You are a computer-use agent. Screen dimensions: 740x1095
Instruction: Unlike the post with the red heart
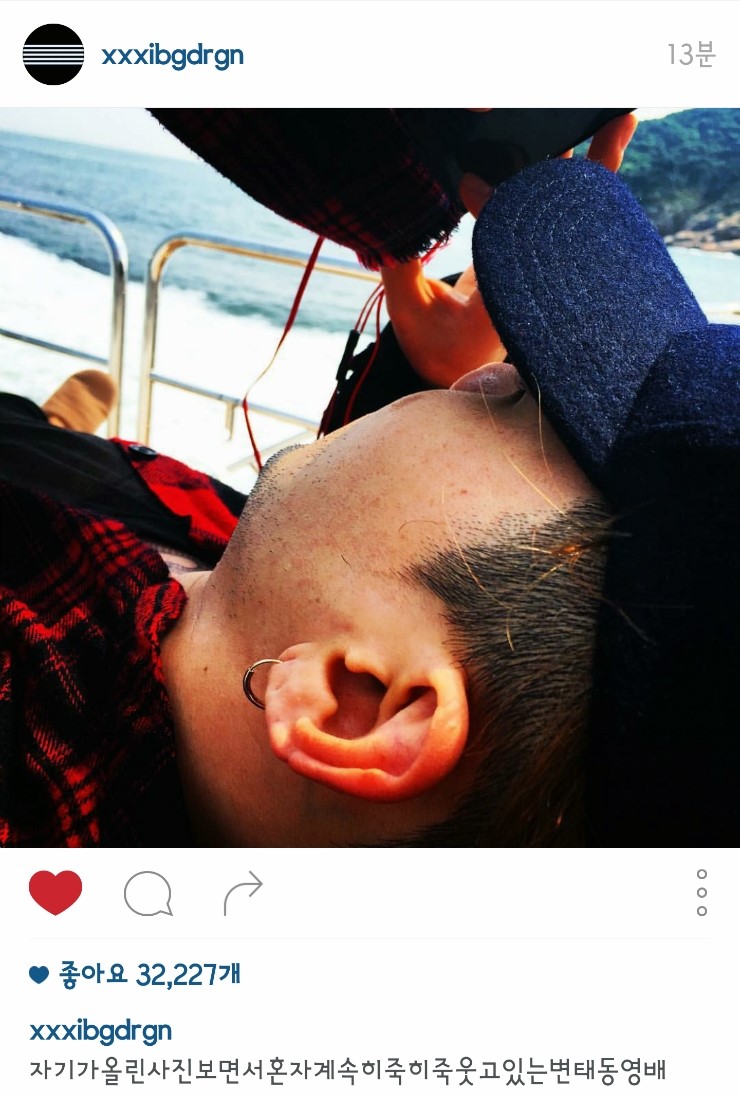click(x=55, y=892)
